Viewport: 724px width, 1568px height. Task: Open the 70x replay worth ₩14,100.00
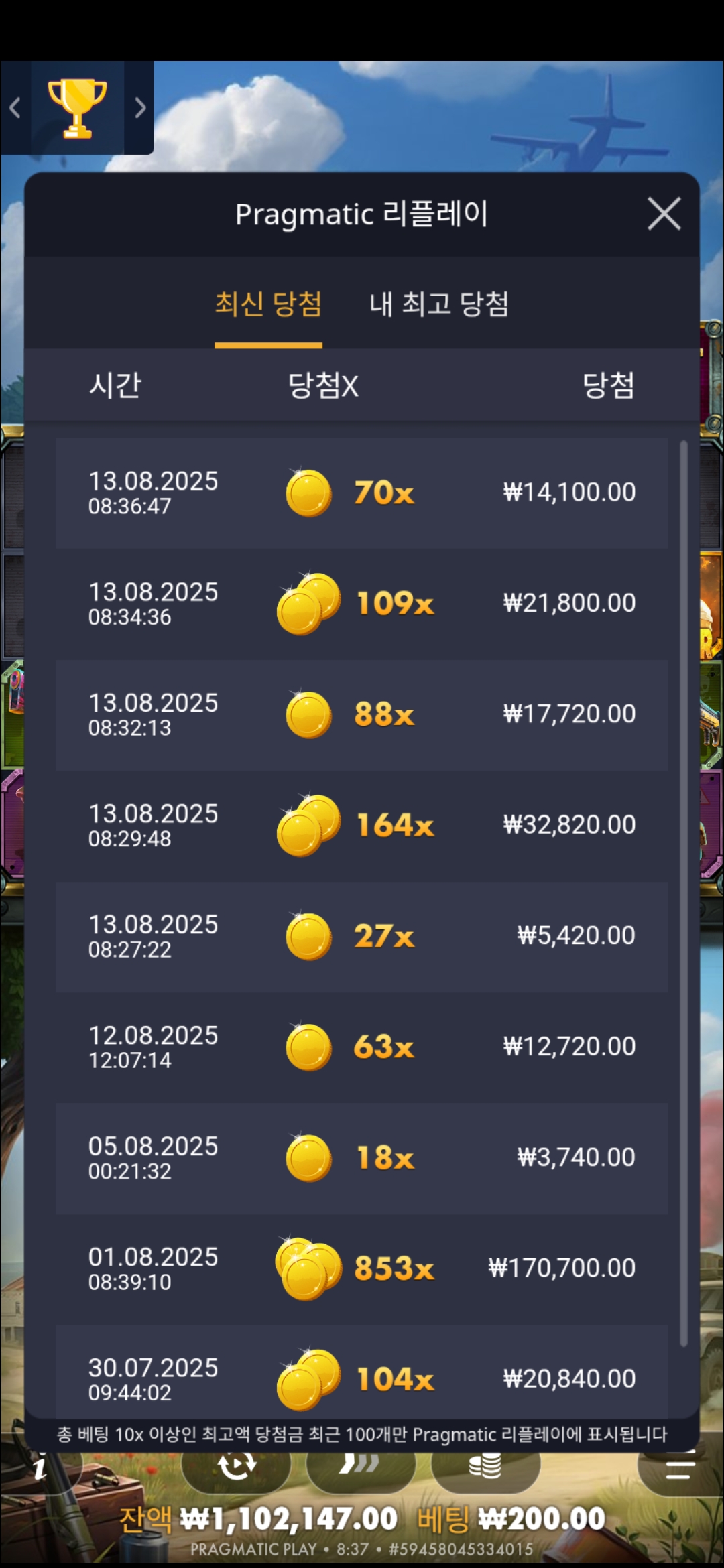(361, 493)
